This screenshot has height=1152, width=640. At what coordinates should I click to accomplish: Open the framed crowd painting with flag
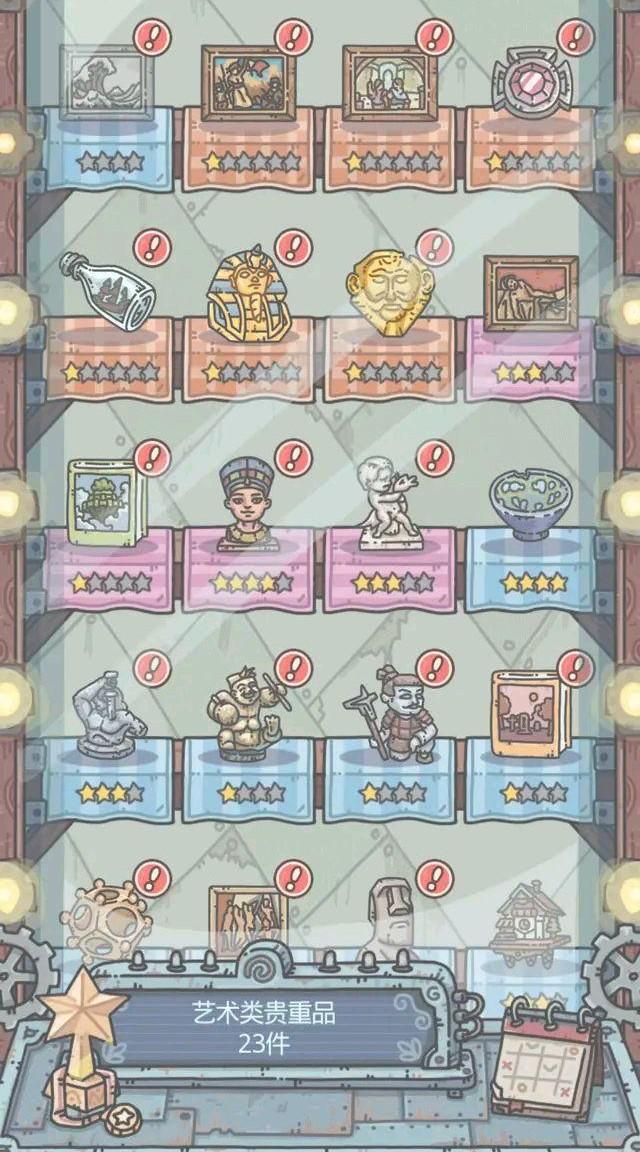(247, 82)
